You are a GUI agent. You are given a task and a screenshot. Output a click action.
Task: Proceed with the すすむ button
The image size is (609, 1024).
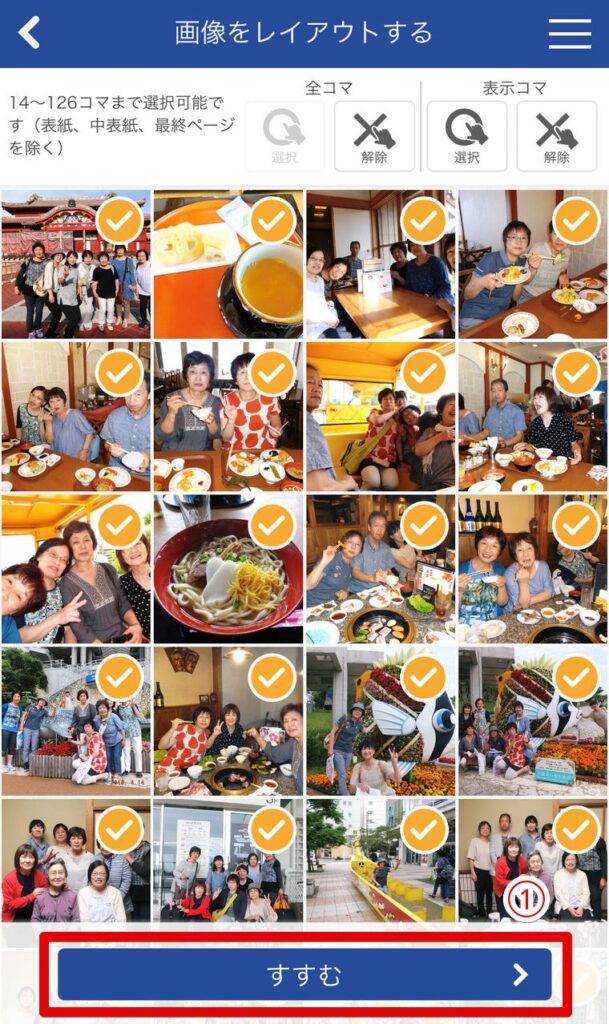point(304,975)
